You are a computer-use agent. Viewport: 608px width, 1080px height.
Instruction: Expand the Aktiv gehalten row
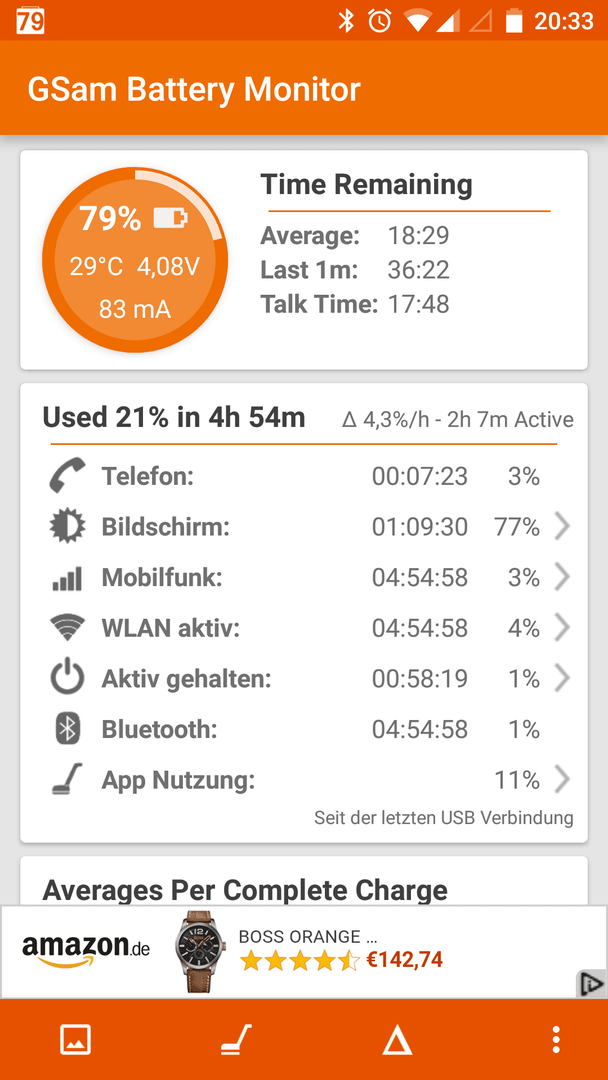[304, 679]
